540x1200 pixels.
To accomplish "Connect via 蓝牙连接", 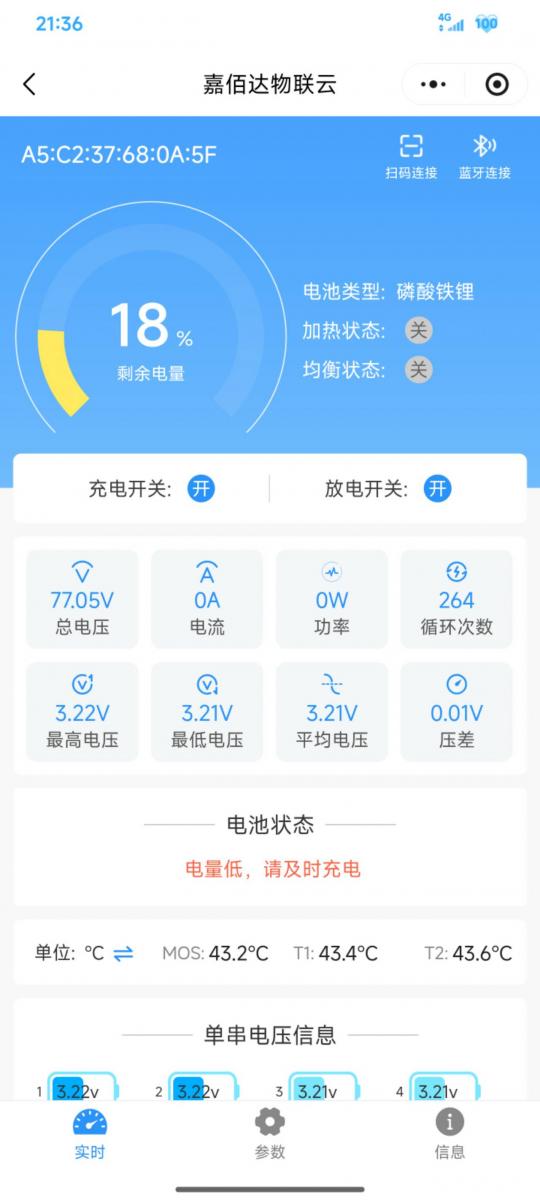I will (485, 157).
